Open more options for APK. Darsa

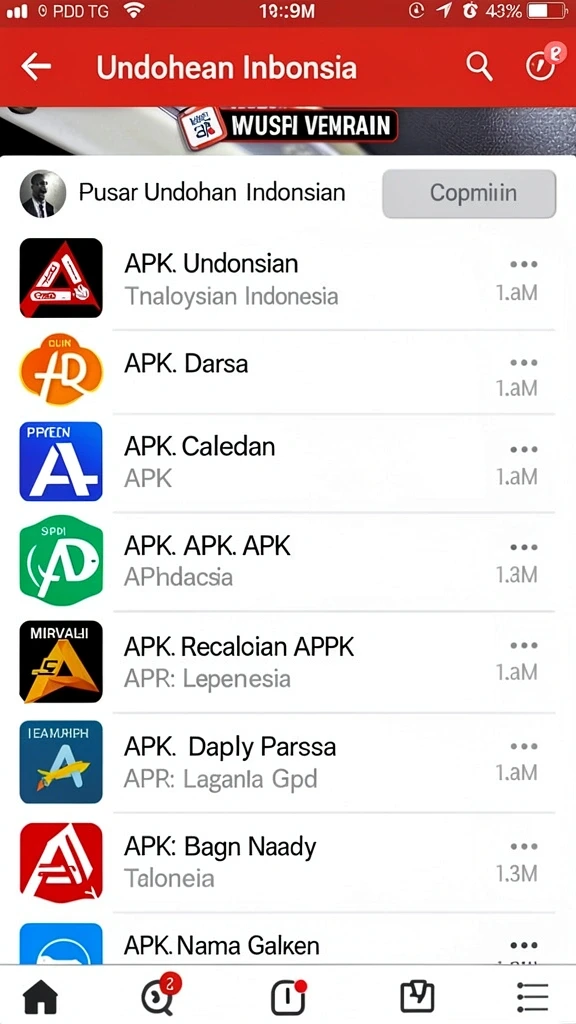524,362
